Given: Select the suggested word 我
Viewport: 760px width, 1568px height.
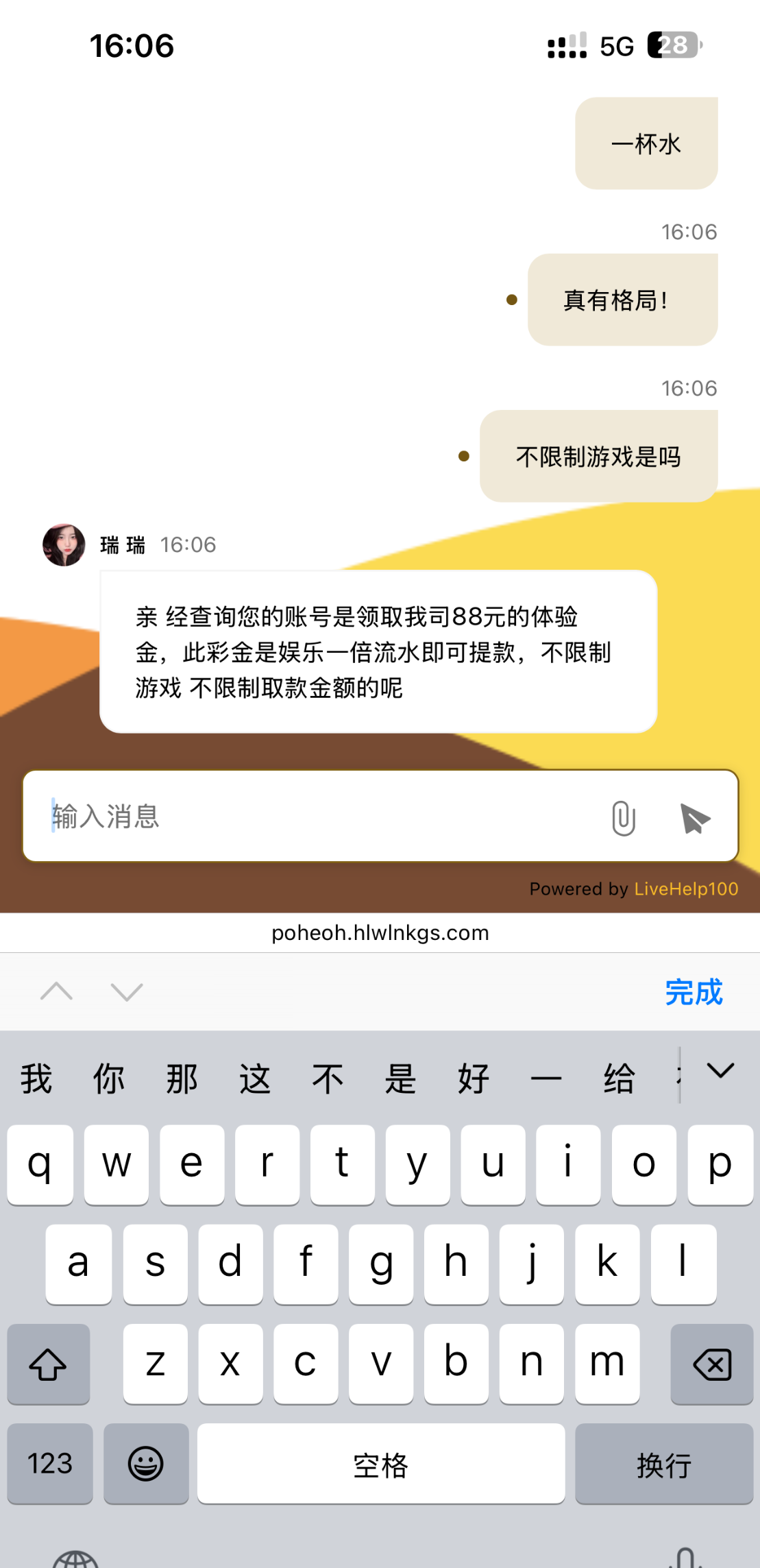Looking at the screenshot, I should tap(36, 1079).
